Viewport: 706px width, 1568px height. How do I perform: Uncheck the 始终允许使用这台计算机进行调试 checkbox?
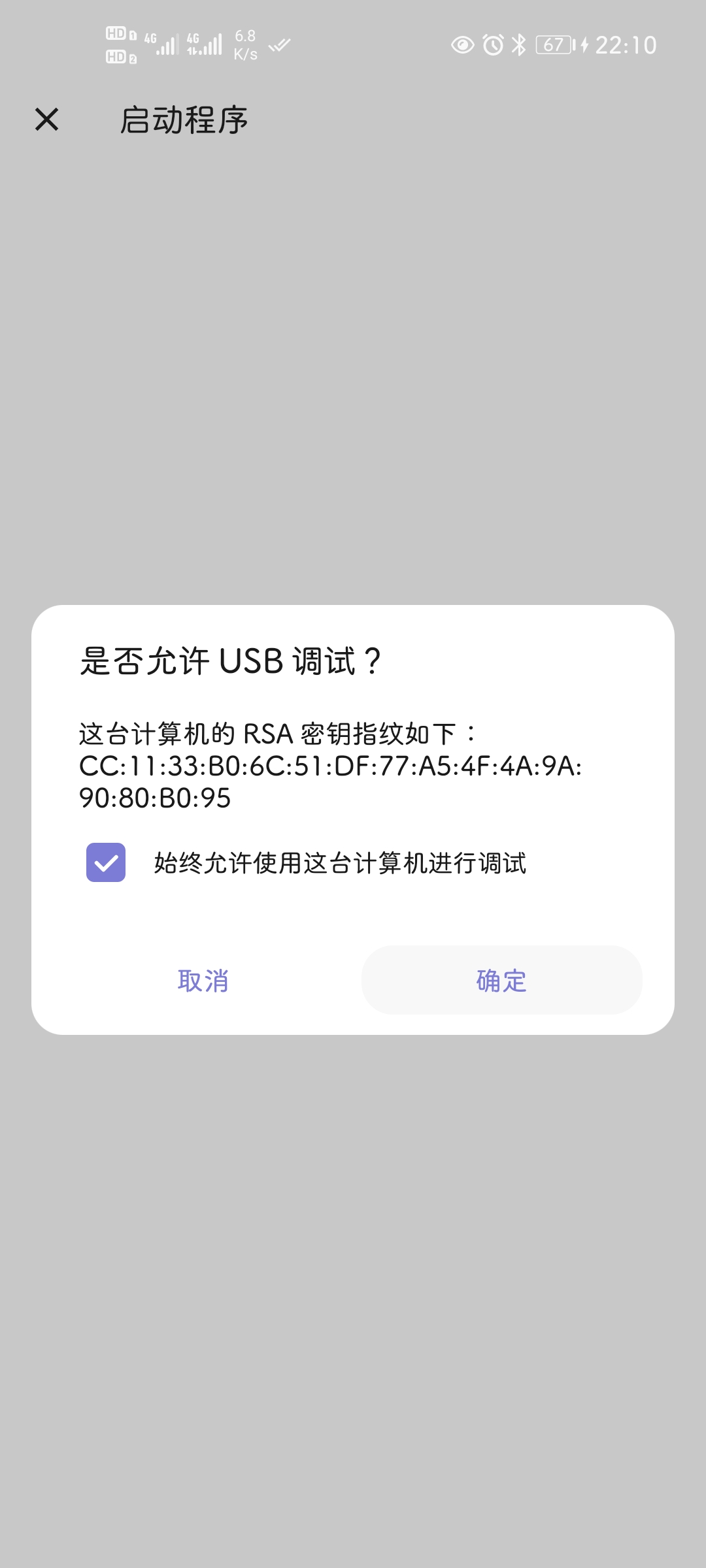[x=106, y=862]
